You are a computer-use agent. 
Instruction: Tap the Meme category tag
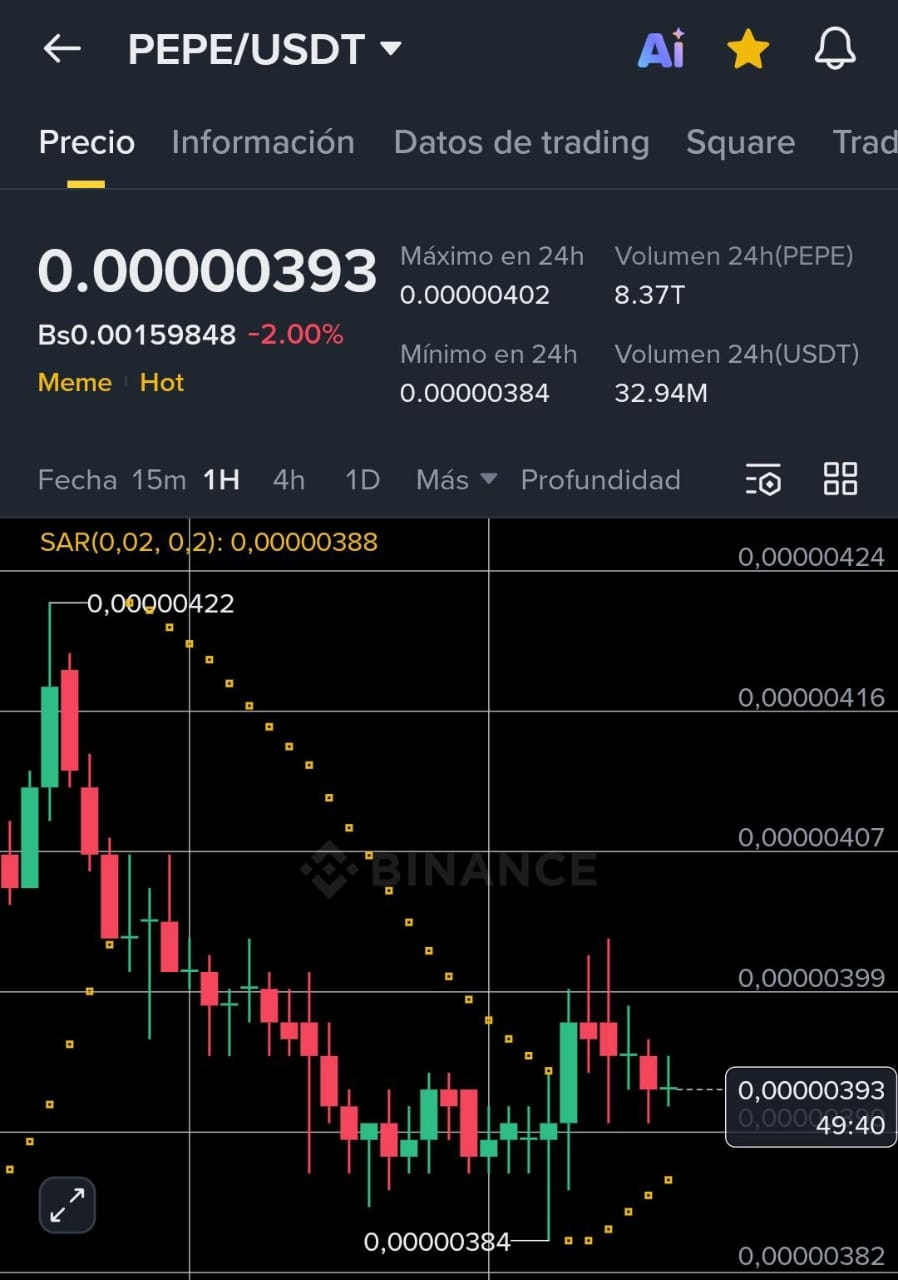click(x=75, y=382)
